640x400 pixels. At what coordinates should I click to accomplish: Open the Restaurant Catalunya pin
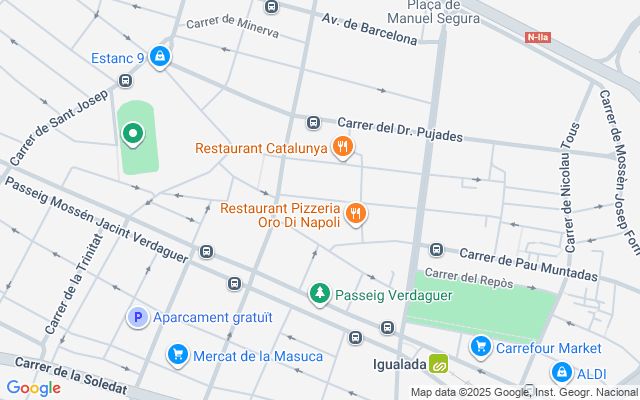coord(343,148)
